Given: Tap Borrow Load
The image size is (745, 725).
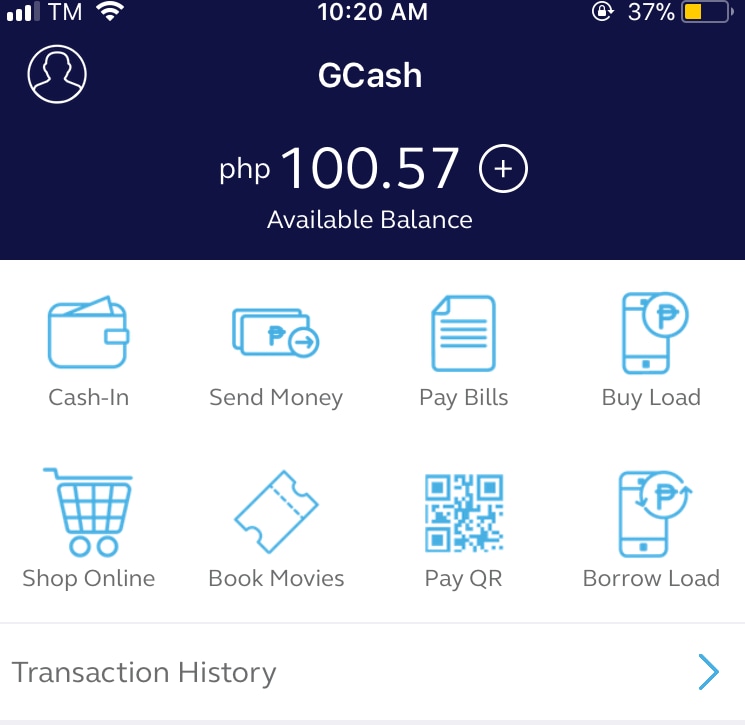Looking at the screenshot, I should [x=651, y=528].
